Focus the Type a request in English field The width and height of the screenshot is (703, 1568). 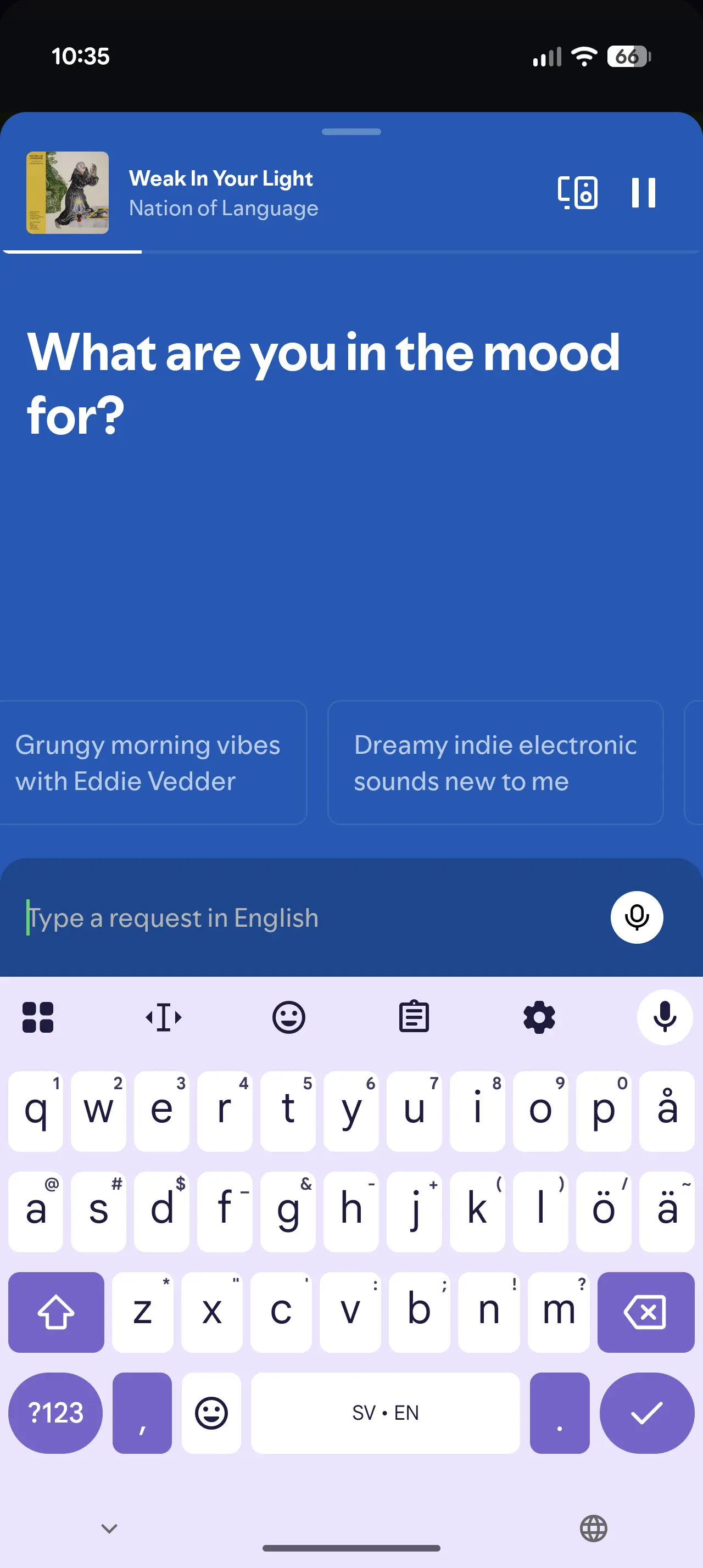(x=304, y=917)
